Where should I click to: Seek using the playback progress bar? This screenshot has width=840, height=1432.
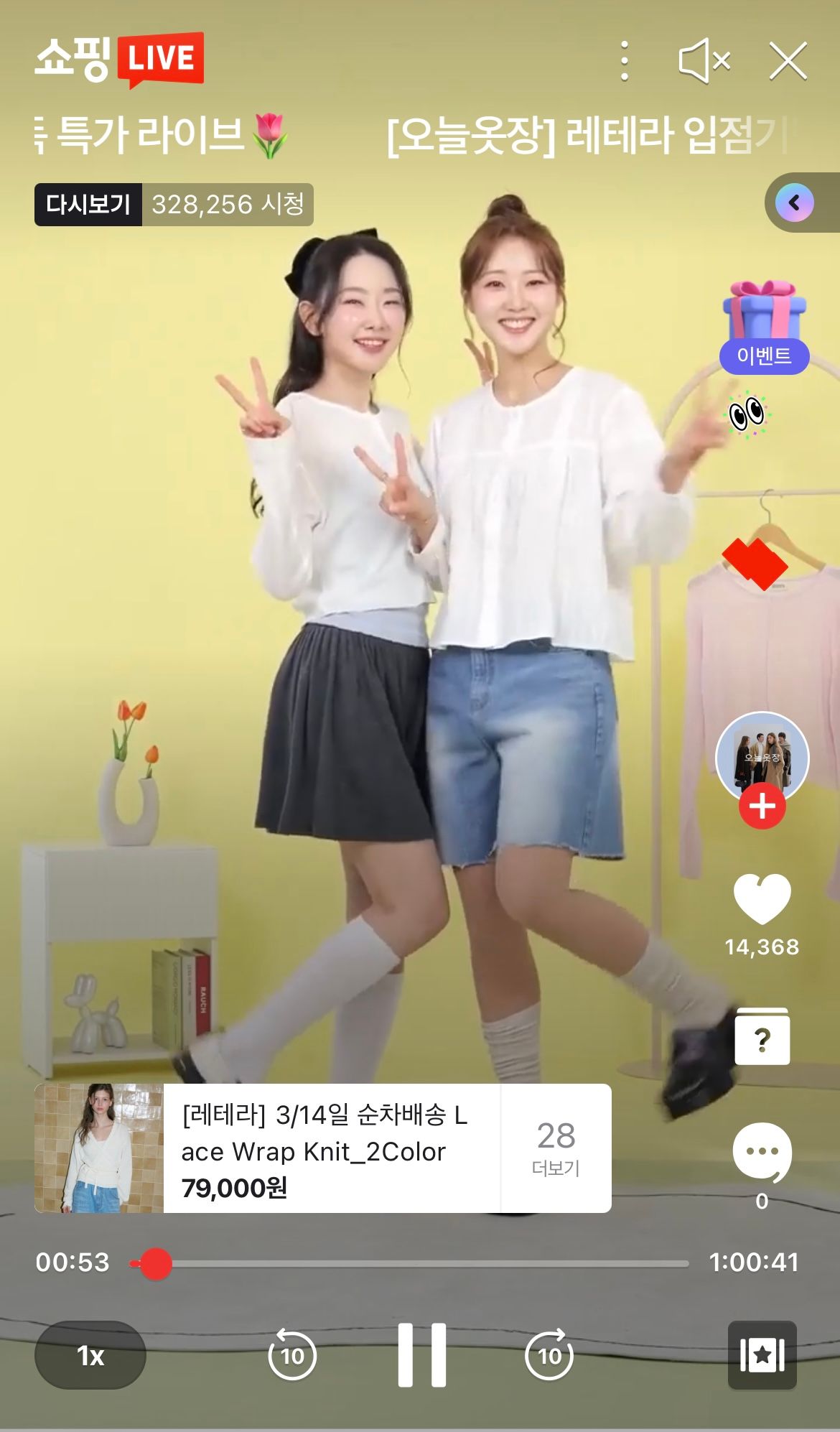tap(409, 1263)
